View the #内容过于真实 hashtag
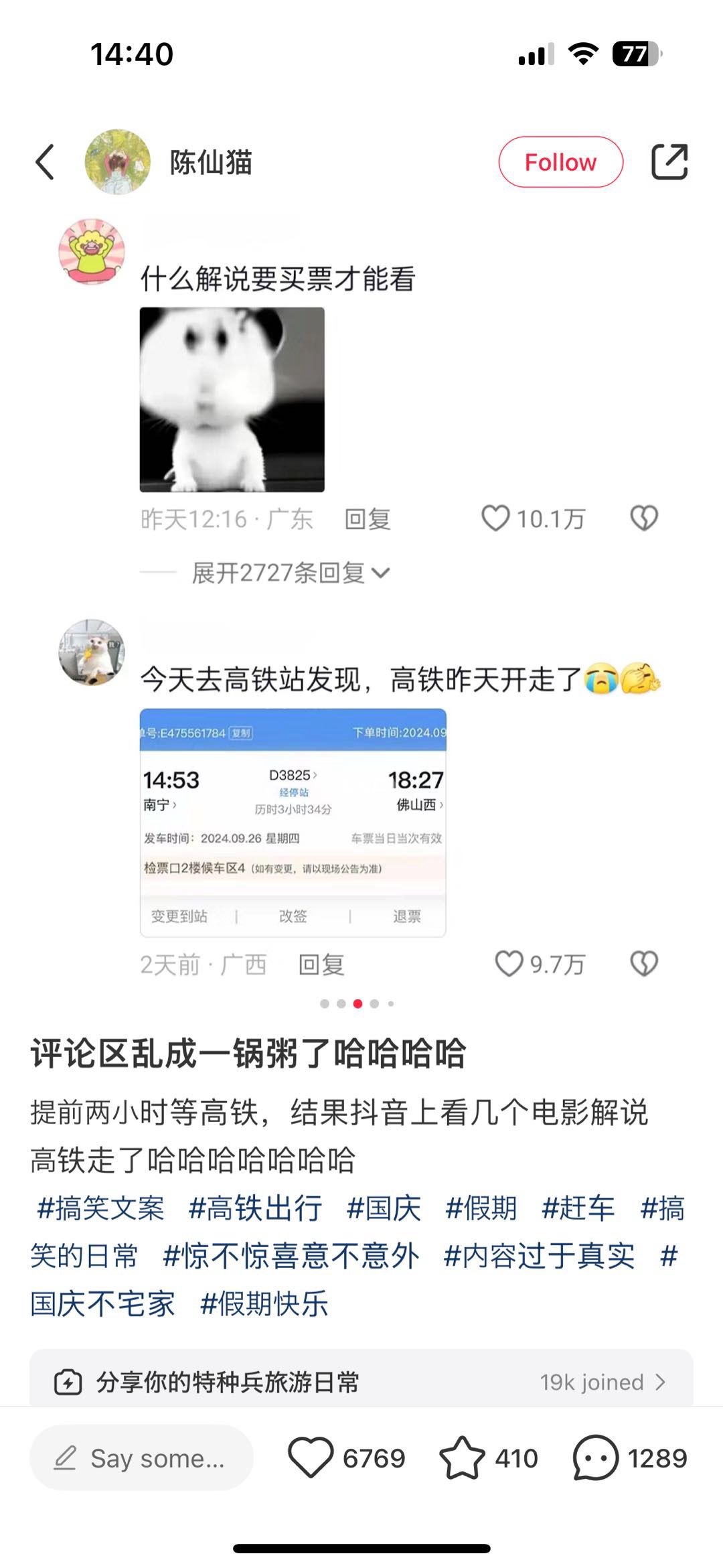This screenshot has width=723, height=1568. click(x=539, y=1257)
